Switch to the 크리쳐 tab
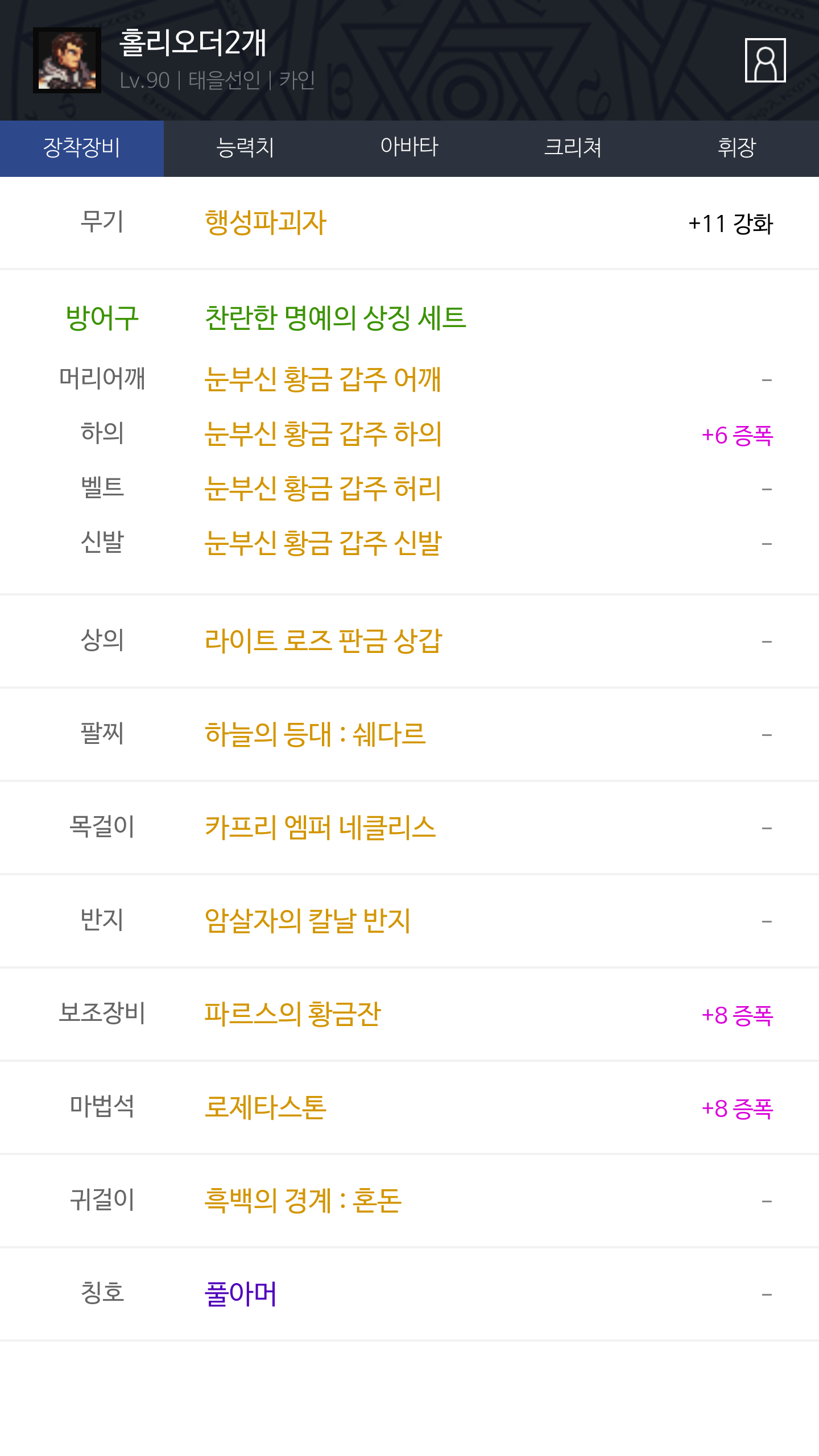819x1456 pixels. [573, 148]
